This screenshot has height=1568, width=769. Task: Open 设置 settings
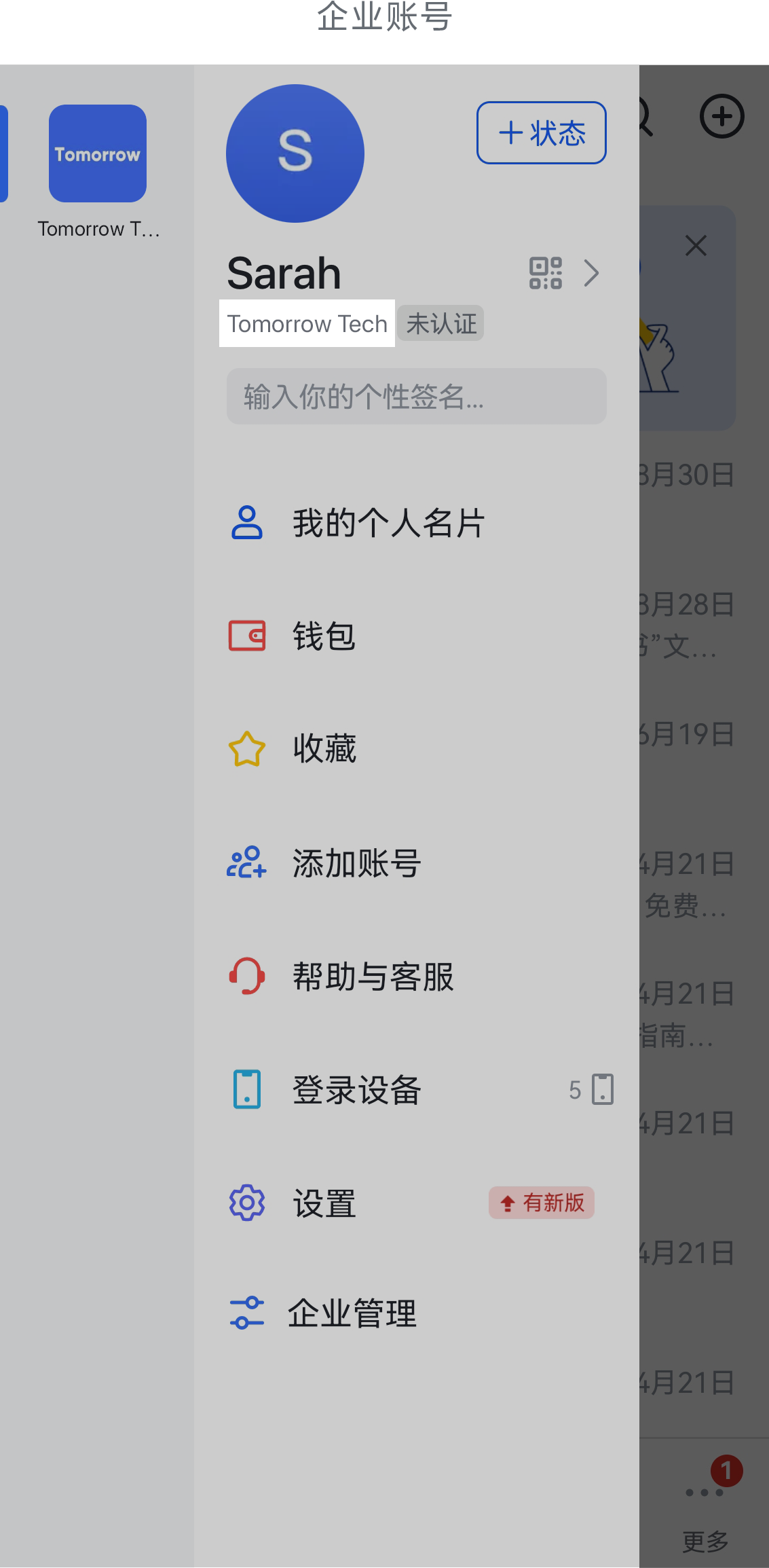click(416, 1203)
